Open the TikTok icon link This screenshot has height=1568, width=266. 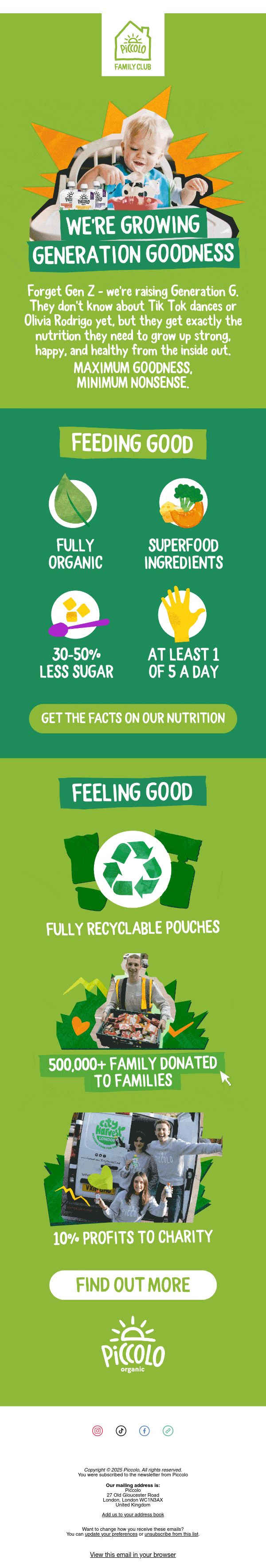pyautogui.click(x=121, y=1430)
